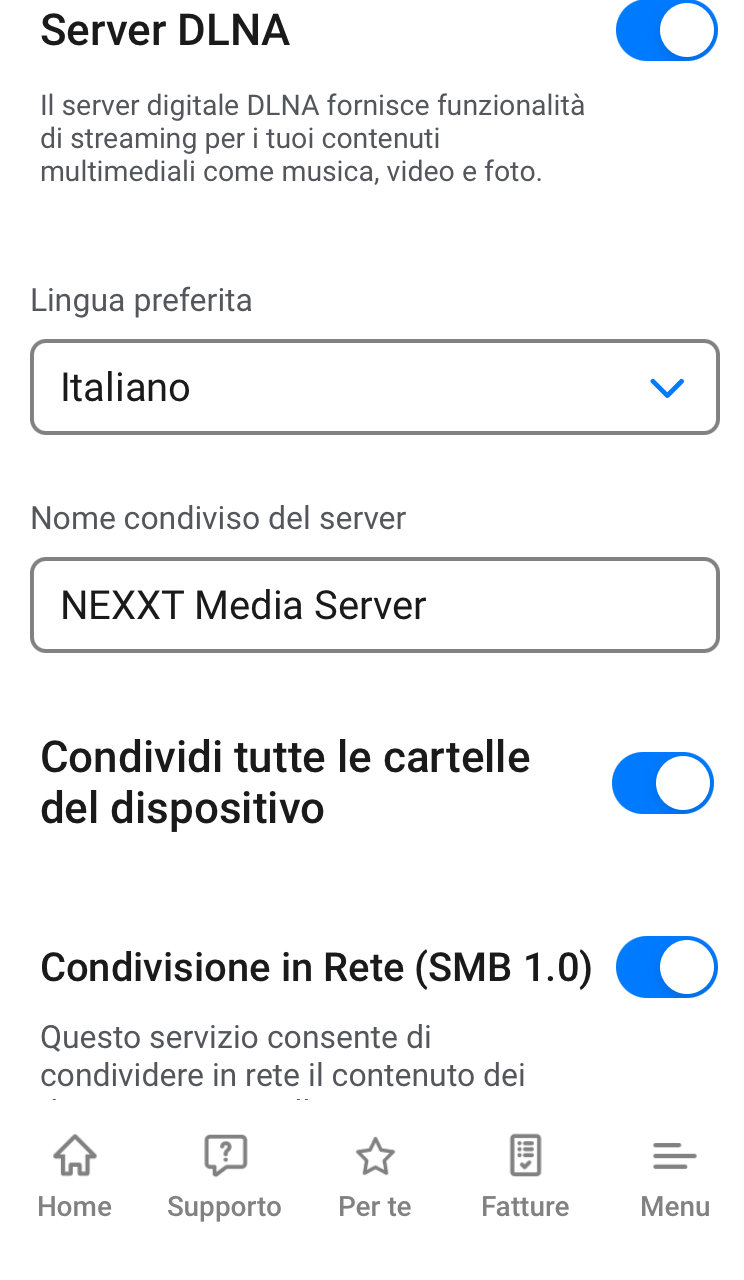Go to the Home tab

75,1178
